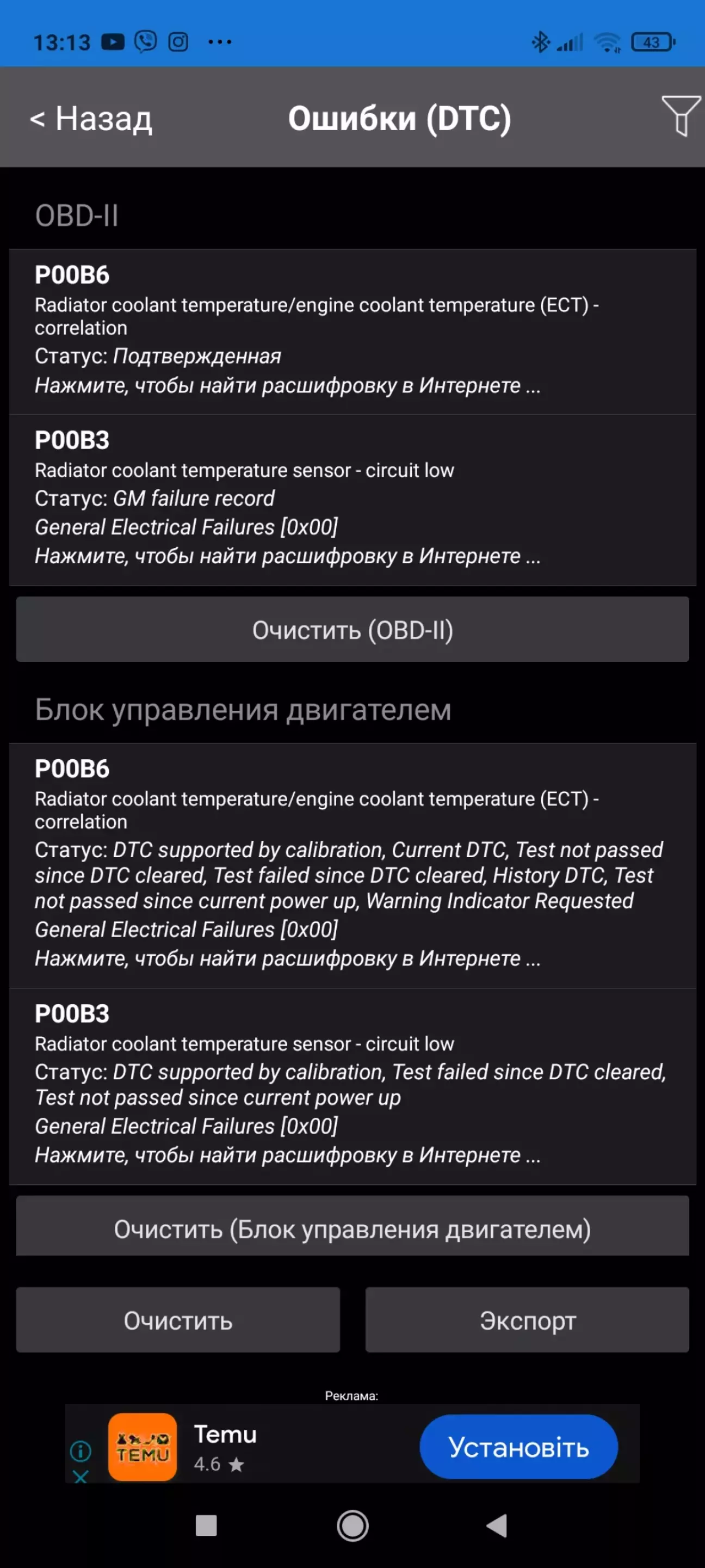Screen dimensions: 705x1568
Task: Open the DTC filter funnel icon
Action: point(681,115)
